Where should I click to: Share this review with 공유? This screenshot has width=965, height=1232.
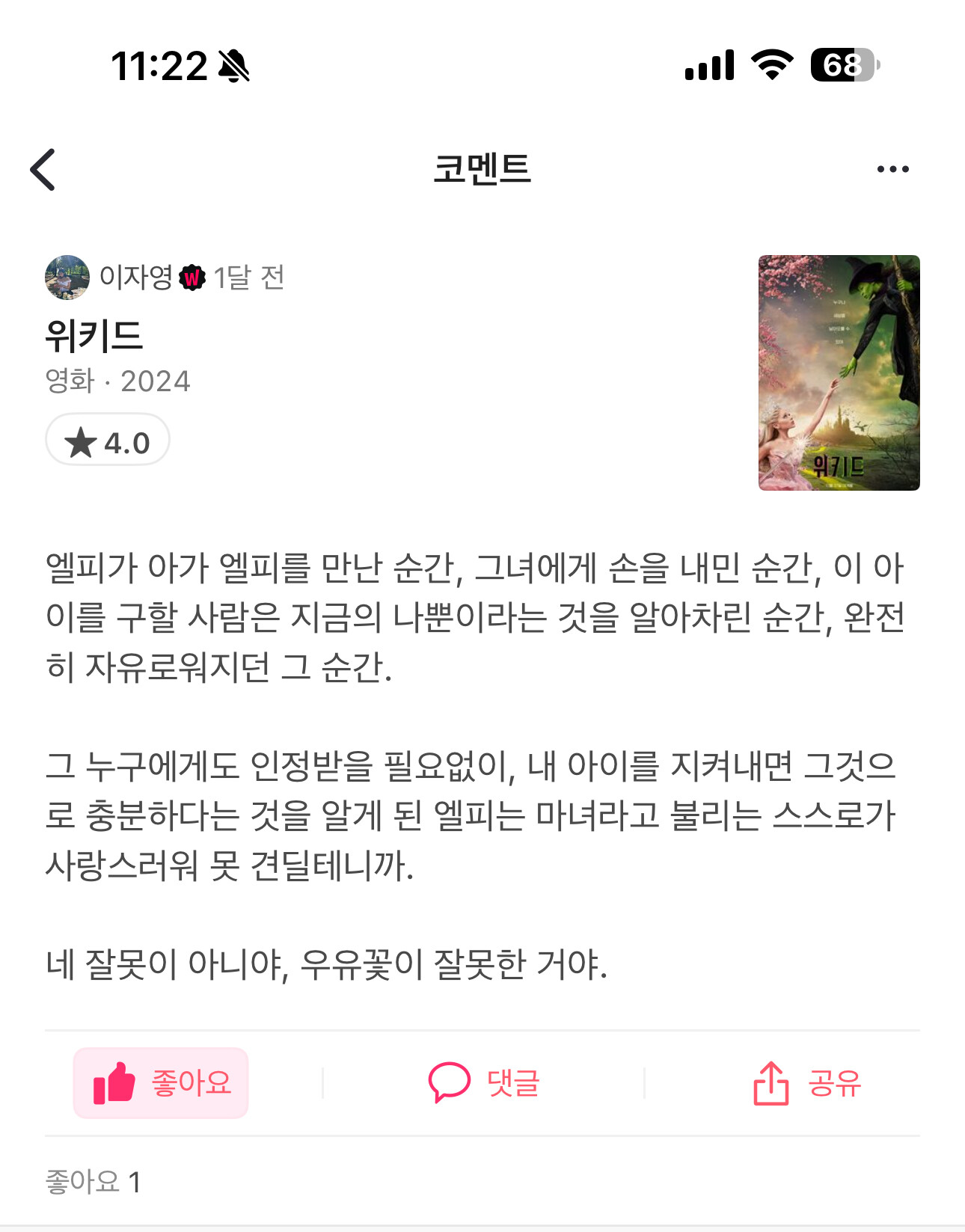coord(806,1083)
